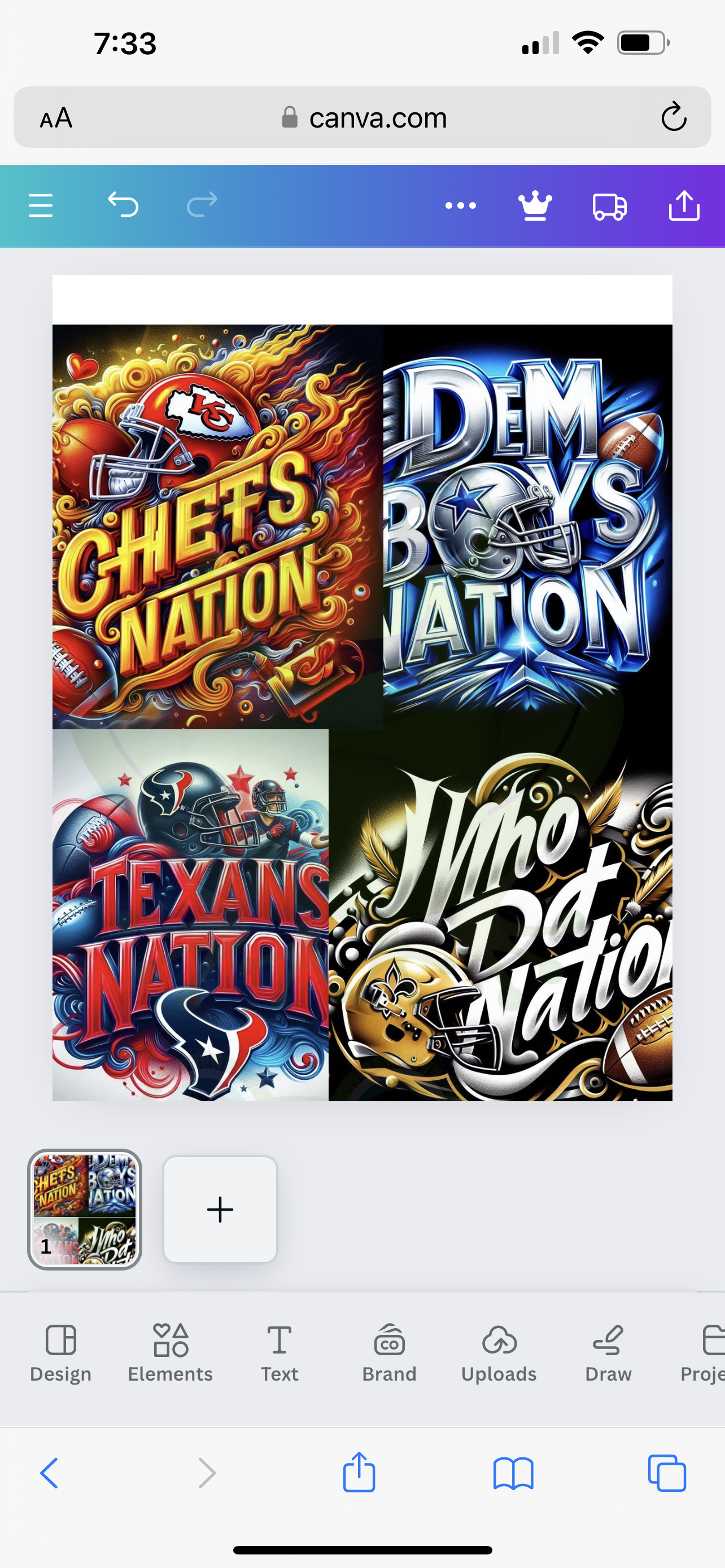Tap the crown premium icon
Image resolution: width=725 pixels, height=1568 pixels.
pyautogui.click(x=535, y=206)
